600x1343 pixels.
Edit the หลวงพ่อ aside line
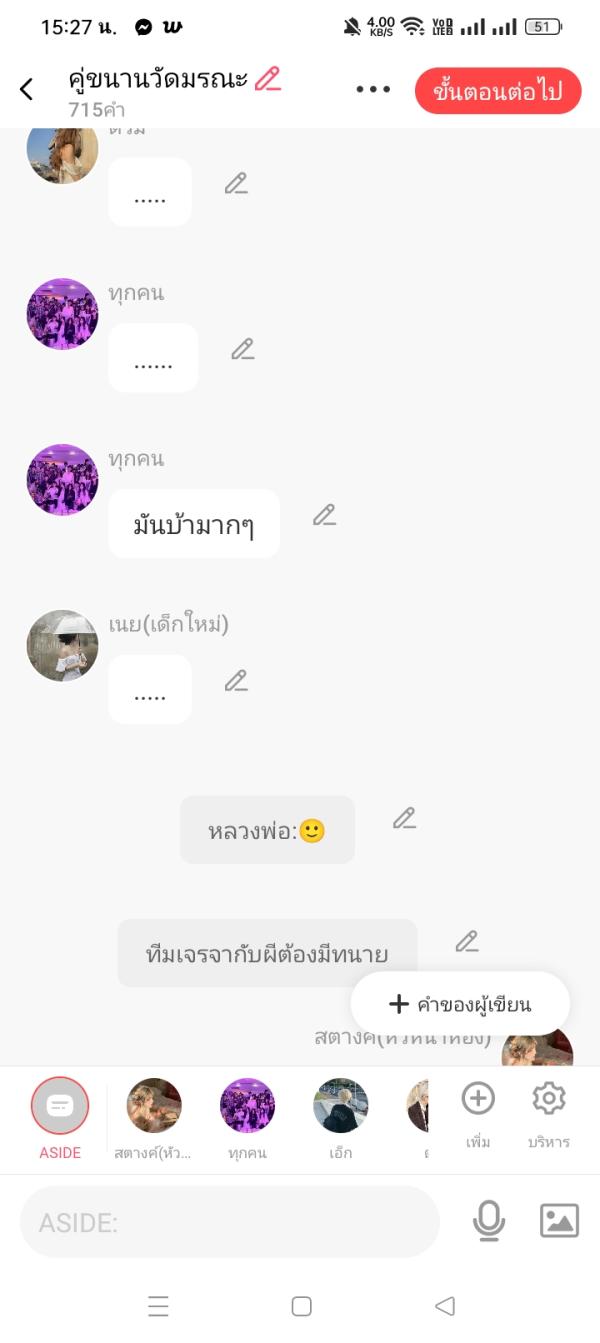pyautogui.click(x=404, y=819)
